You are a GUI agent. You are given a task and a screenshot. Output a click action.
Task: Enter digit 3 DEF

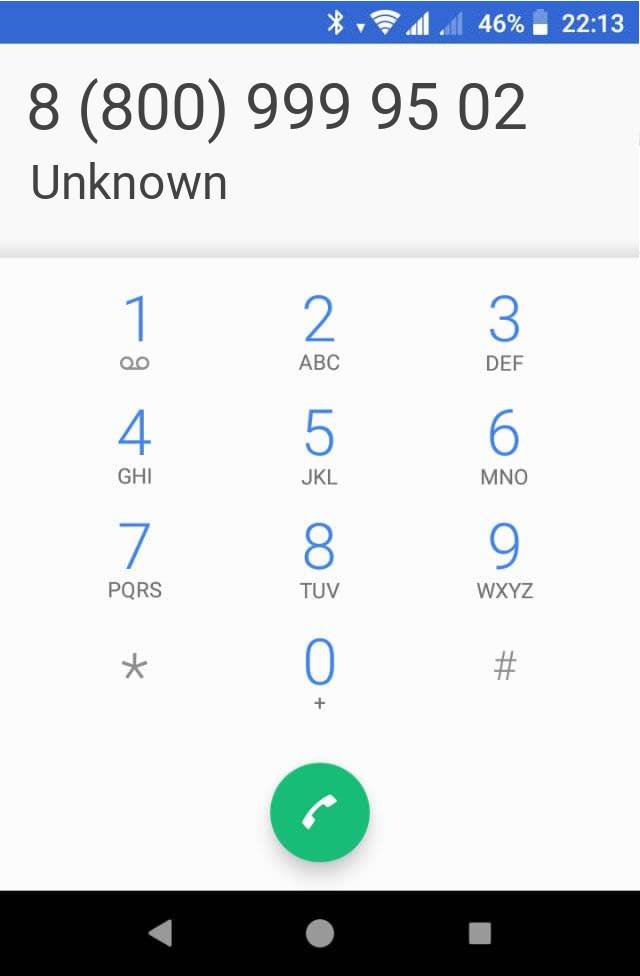[504, 333]
